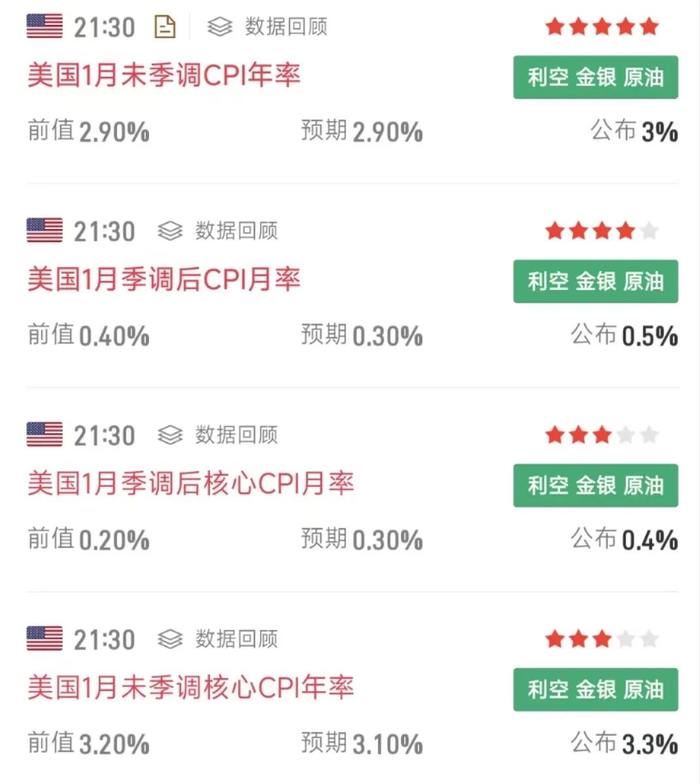The height and width of the screenshot is (784, 700).
Task: Tap the 利空 金银 原油 tag for 美国1月季调后核心CPI月率
Action: click(595, 485)
